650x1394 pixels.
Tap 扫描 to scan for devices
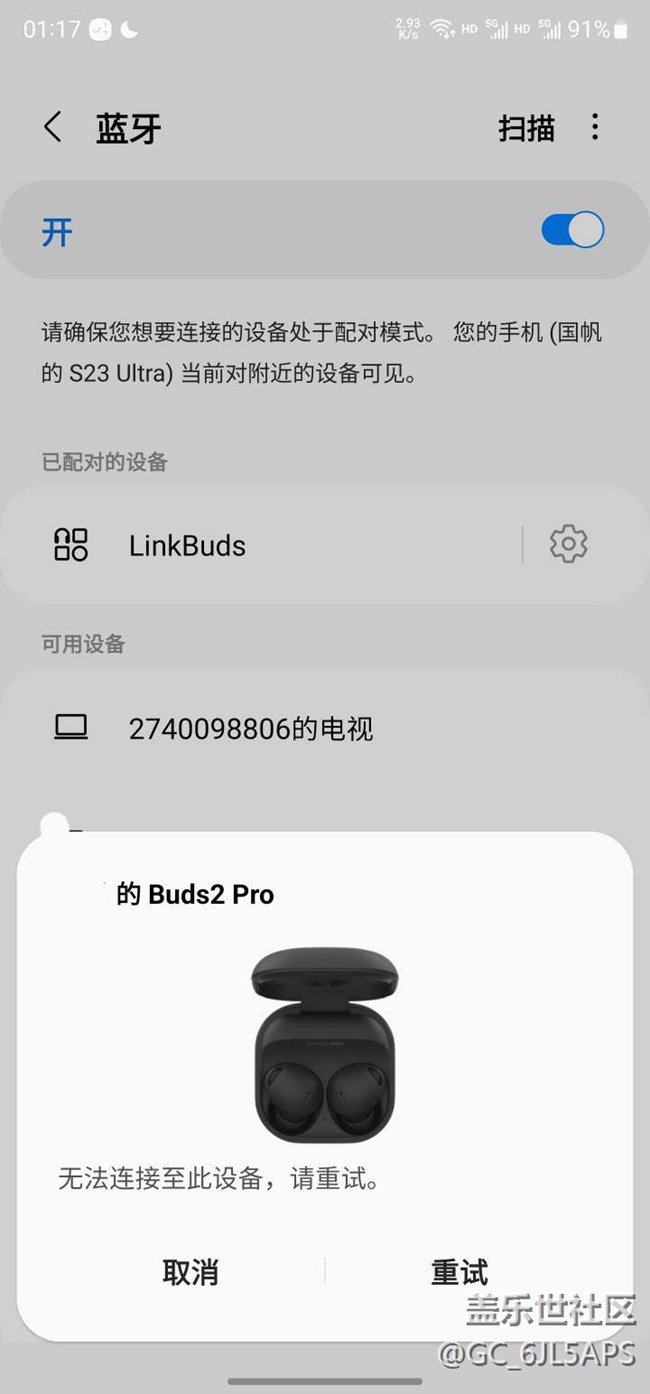pos(526,128)
